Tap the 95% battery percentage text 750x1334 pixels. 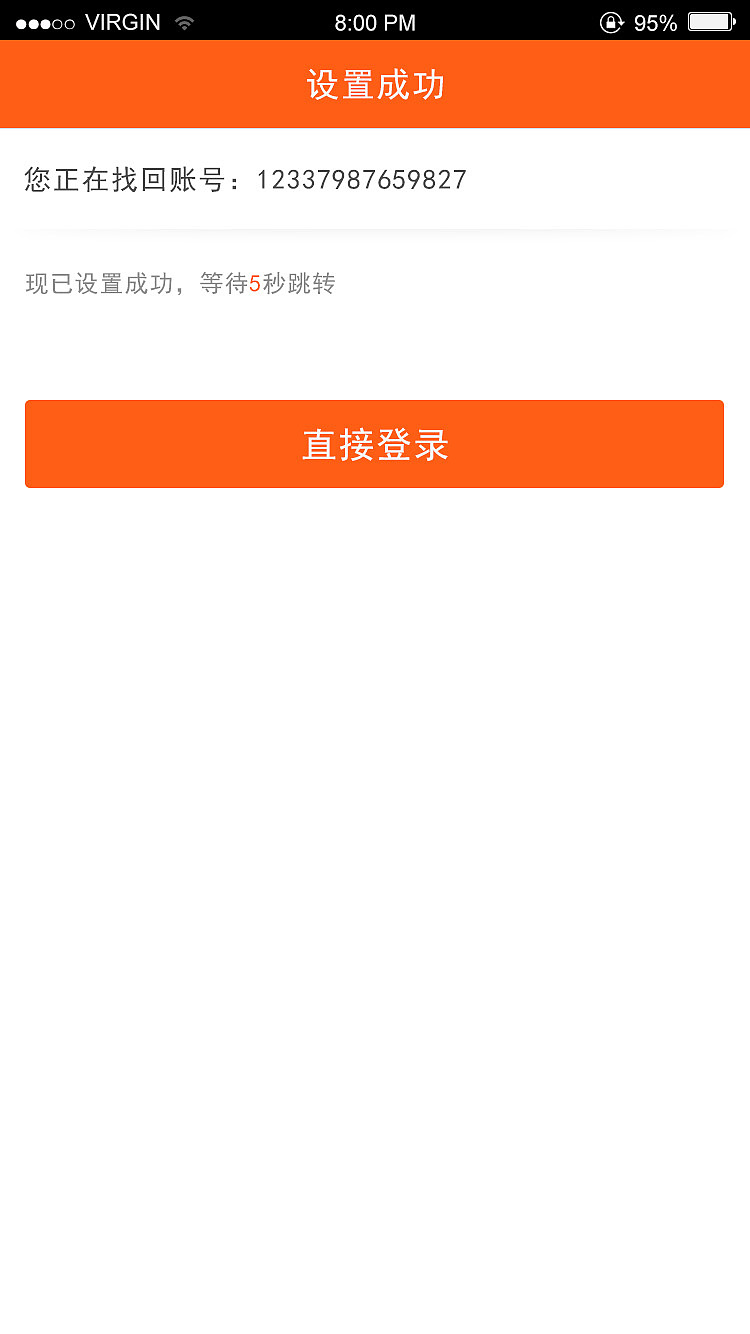tap(658, 21)
